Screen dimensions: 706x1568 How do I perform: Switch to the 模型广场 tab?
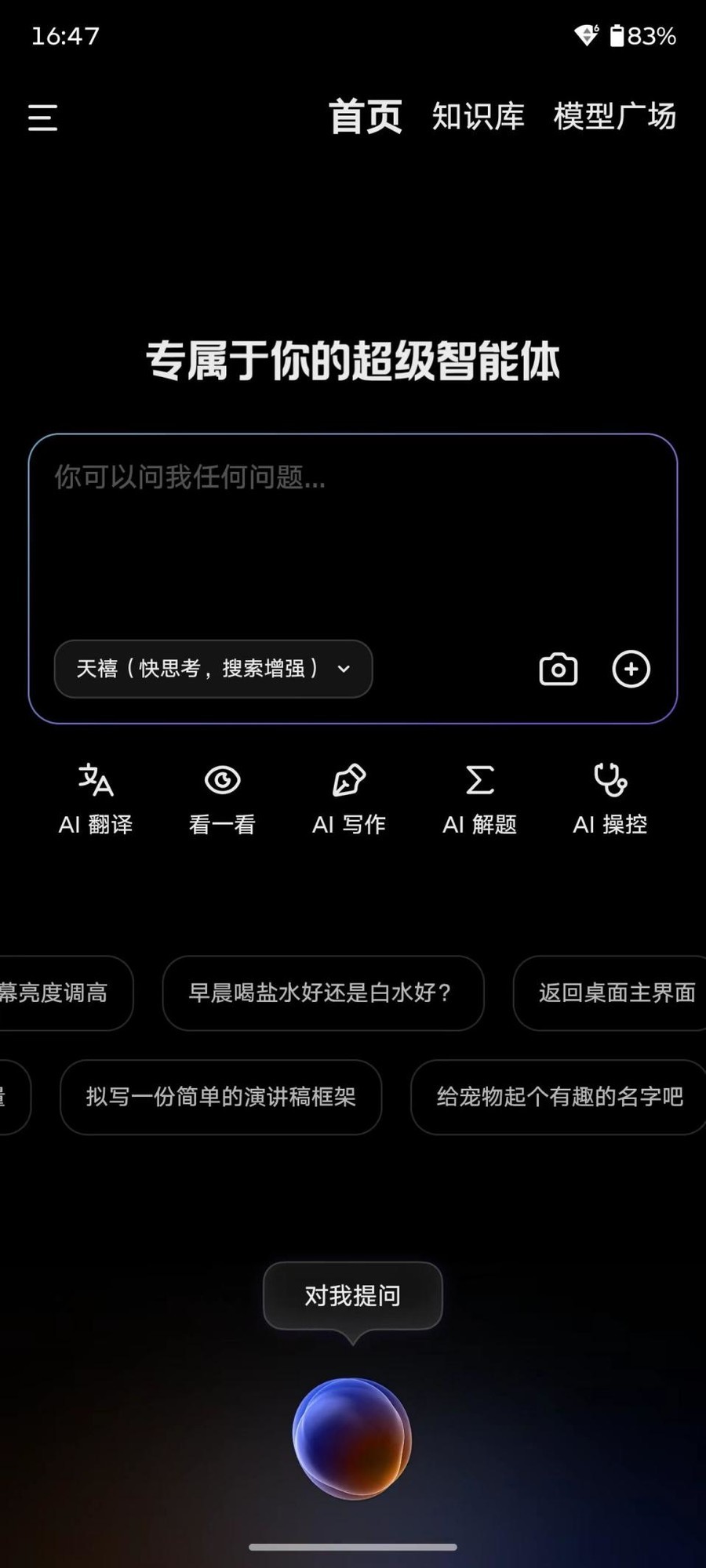point(614,117)
